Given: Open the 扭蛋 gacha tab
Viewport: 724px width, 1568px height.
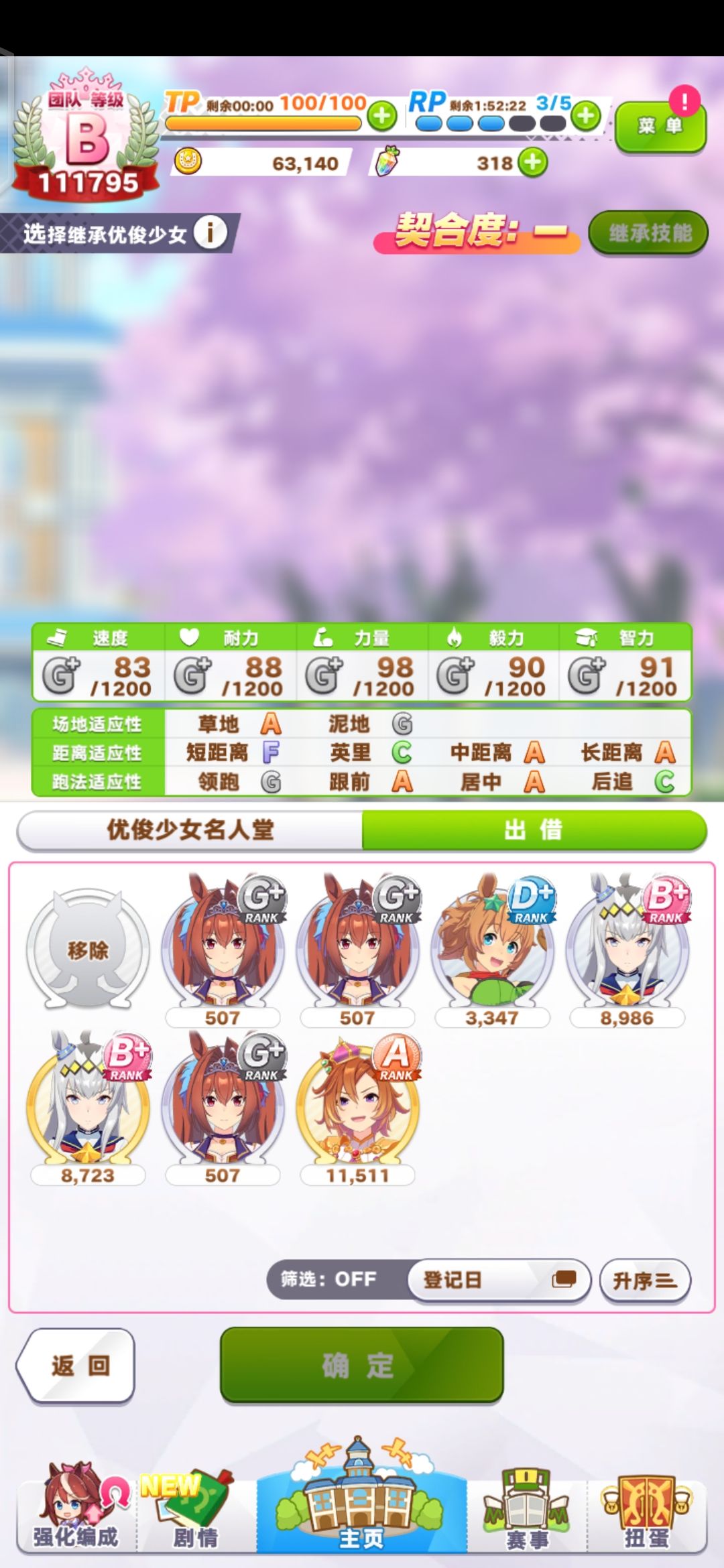Looking at the screenshot, I should (x=647, y=1509).
